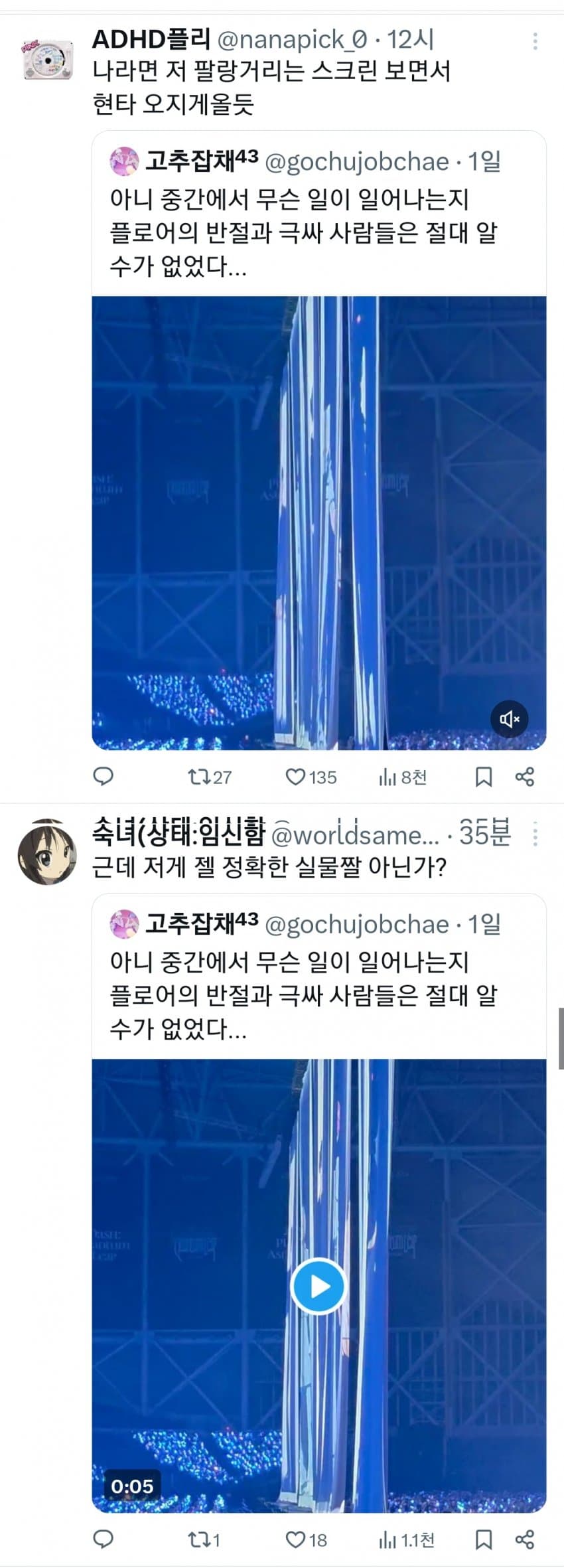Repost 숙녀's post with 1 repost
The height and width of the screenshot is (1568, 564).
pyautogui.click(x=198, y=1539)
